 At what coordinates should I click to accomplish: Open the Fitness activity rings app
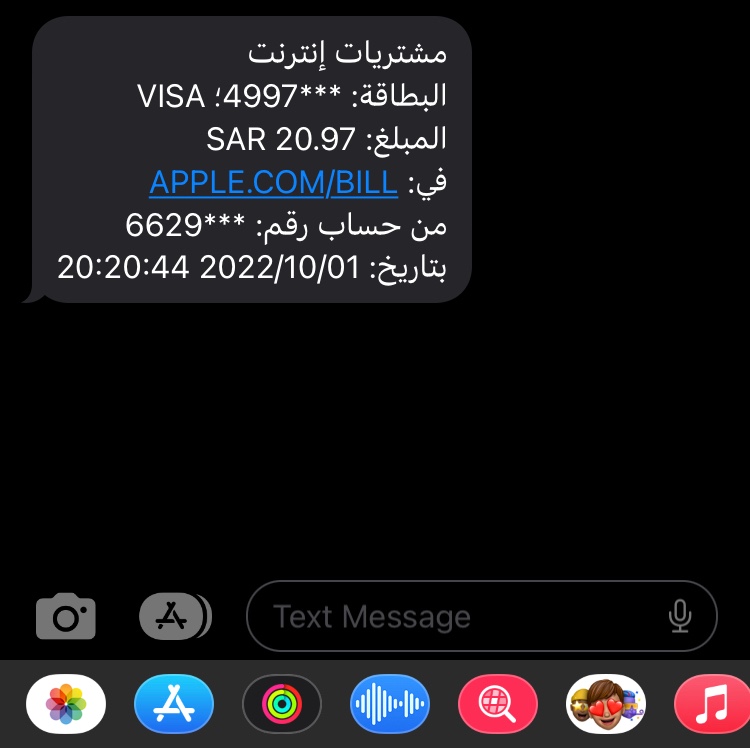tap(282, 704)
